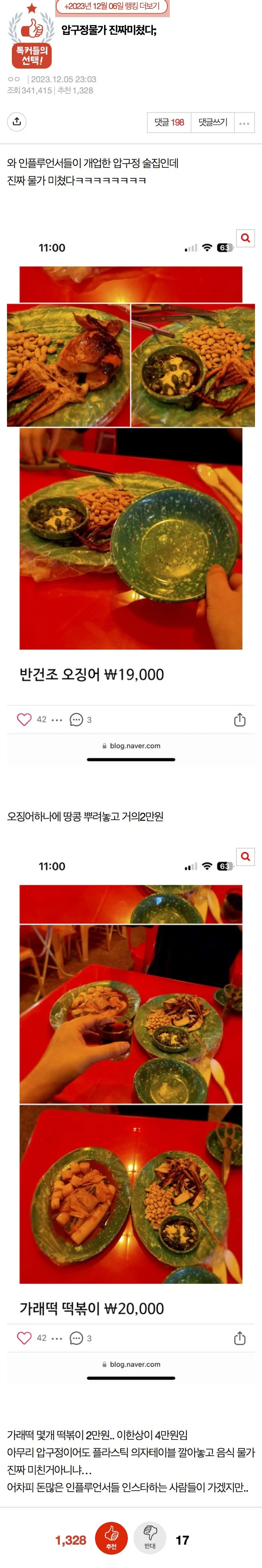
Task: Tap 댓글쓰기 to write a comment
Action: pyautogui.click(x=213, y=122)
